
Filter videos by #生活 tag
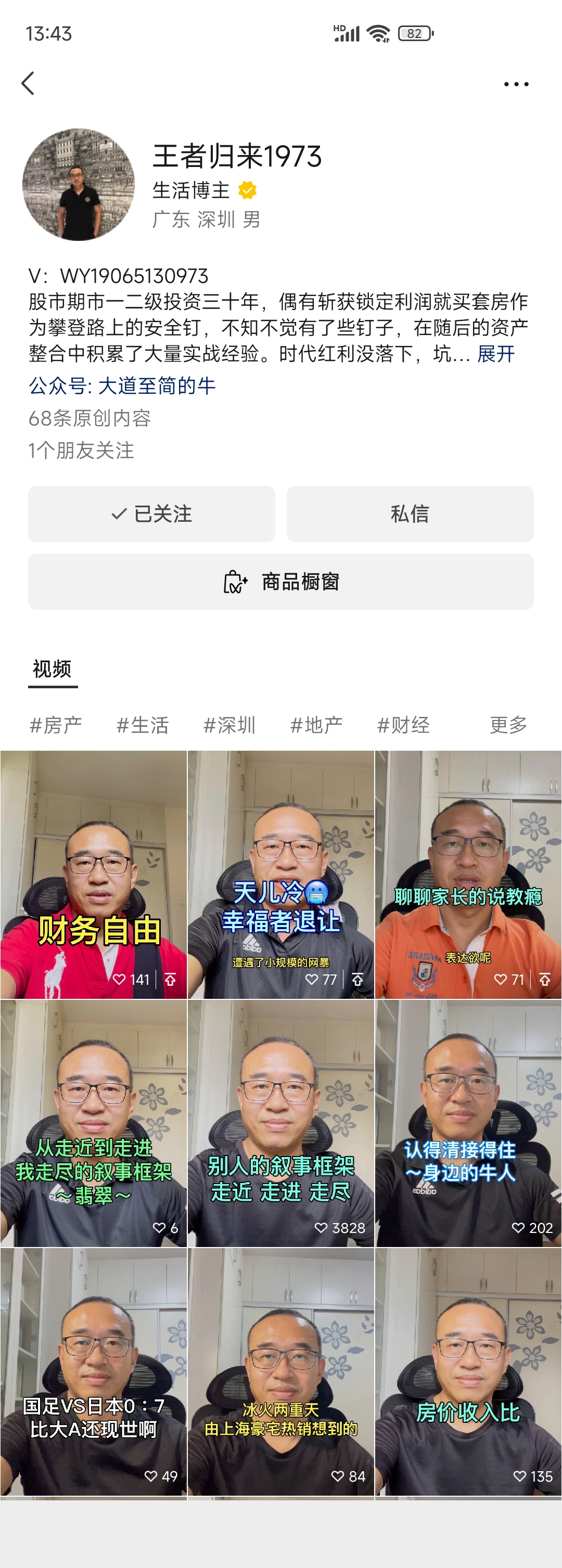coord(143,725)
